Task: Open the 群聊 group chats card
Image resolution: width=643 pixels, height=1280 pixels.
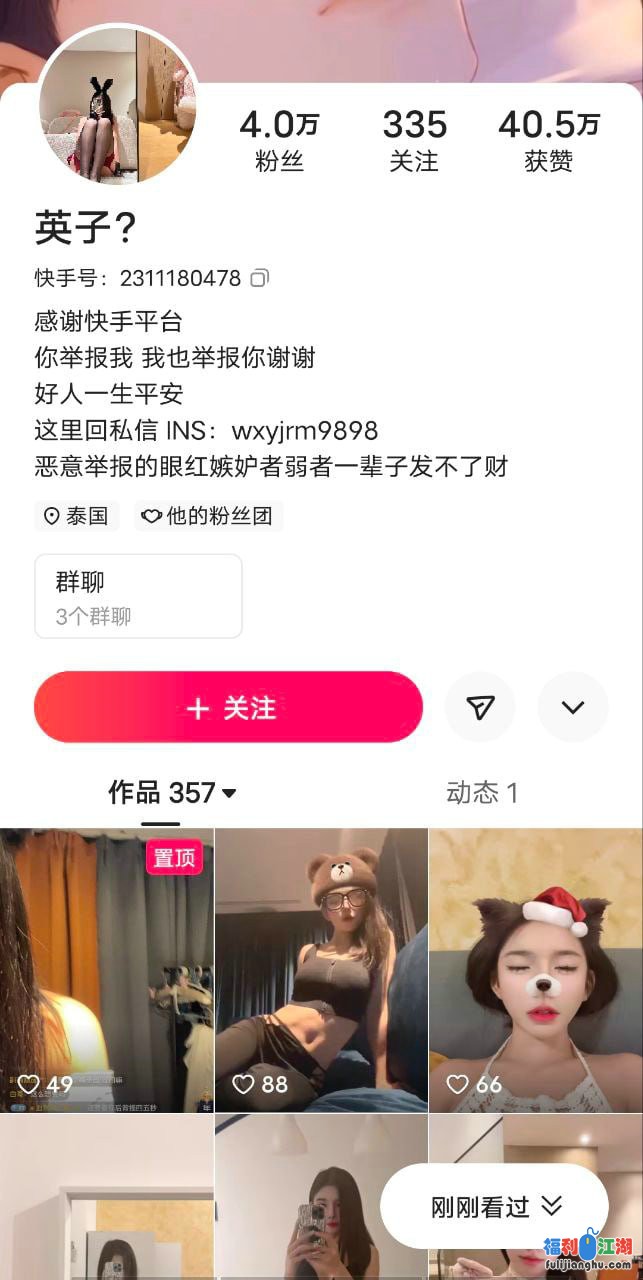Action: 138,596
